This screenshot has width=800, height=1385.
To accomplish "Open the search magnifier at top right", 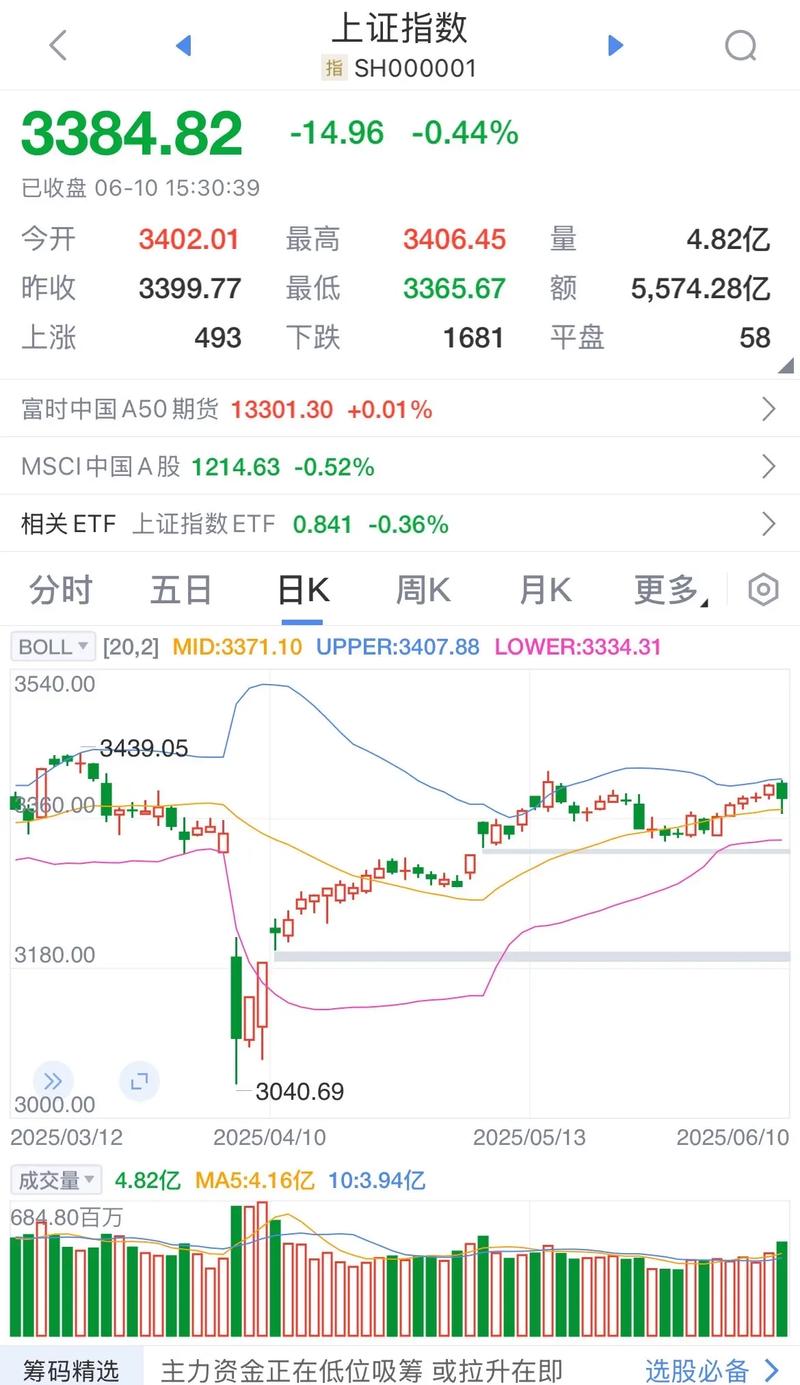I will (x=740, y=45).
